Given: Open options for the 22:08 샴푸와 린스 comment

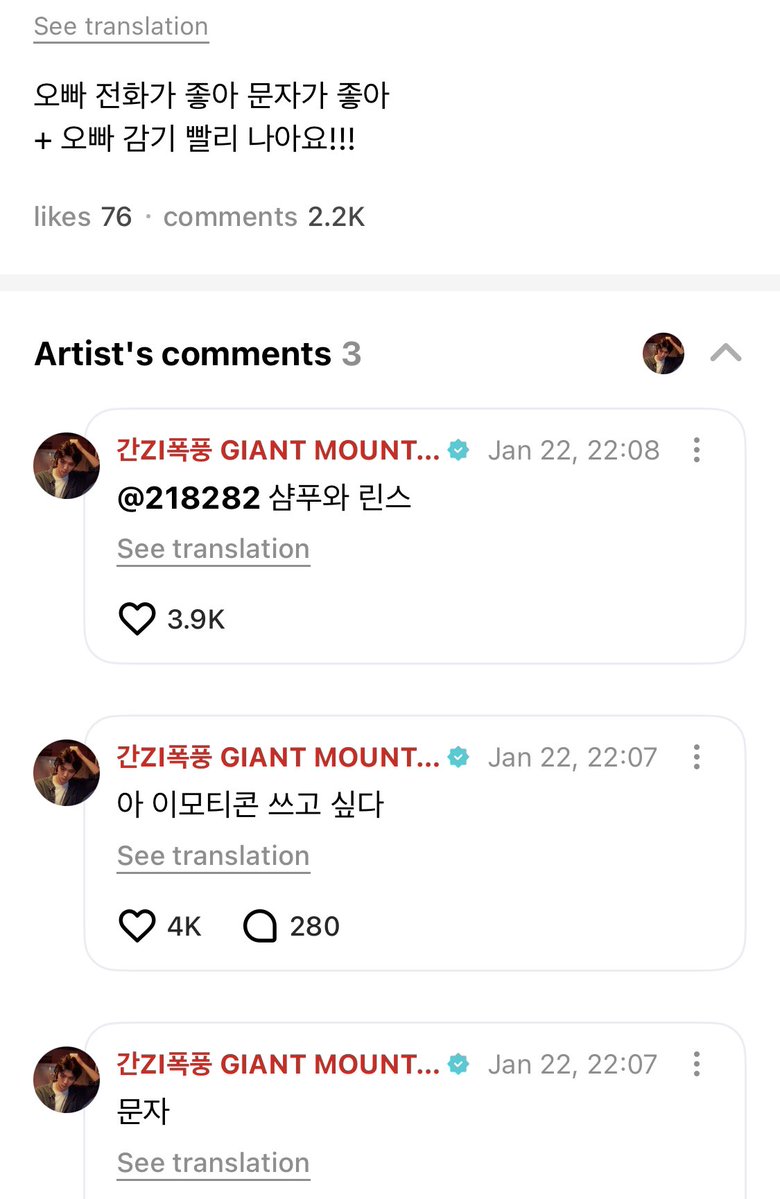Looking at the screenshot, I should click(697, 450).
